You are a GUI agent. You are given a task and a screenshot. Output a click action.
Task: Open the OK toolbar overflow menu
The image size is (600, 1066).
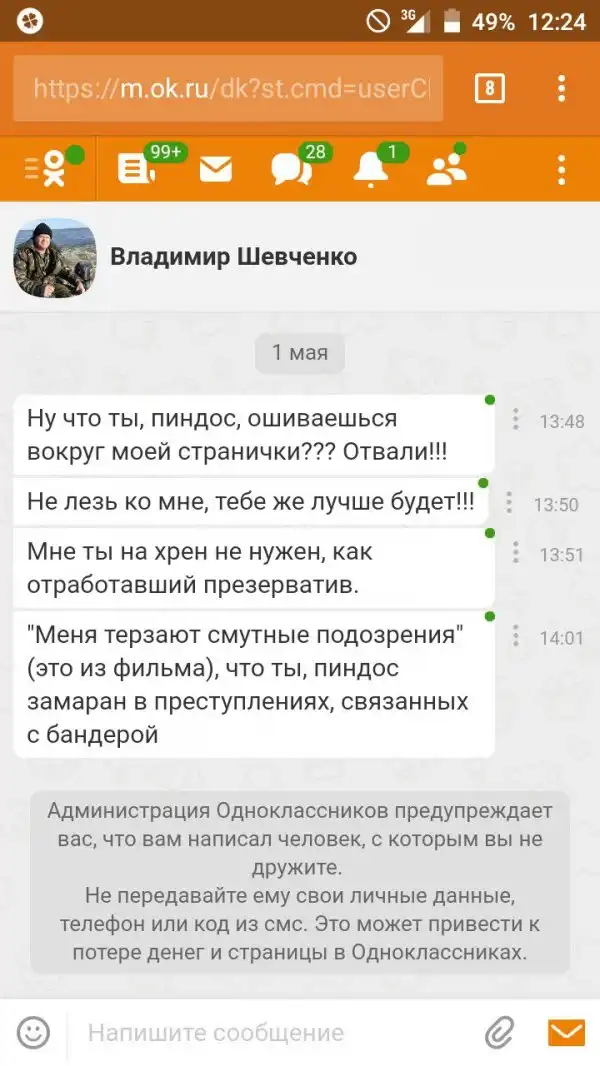tap(563, 170)
